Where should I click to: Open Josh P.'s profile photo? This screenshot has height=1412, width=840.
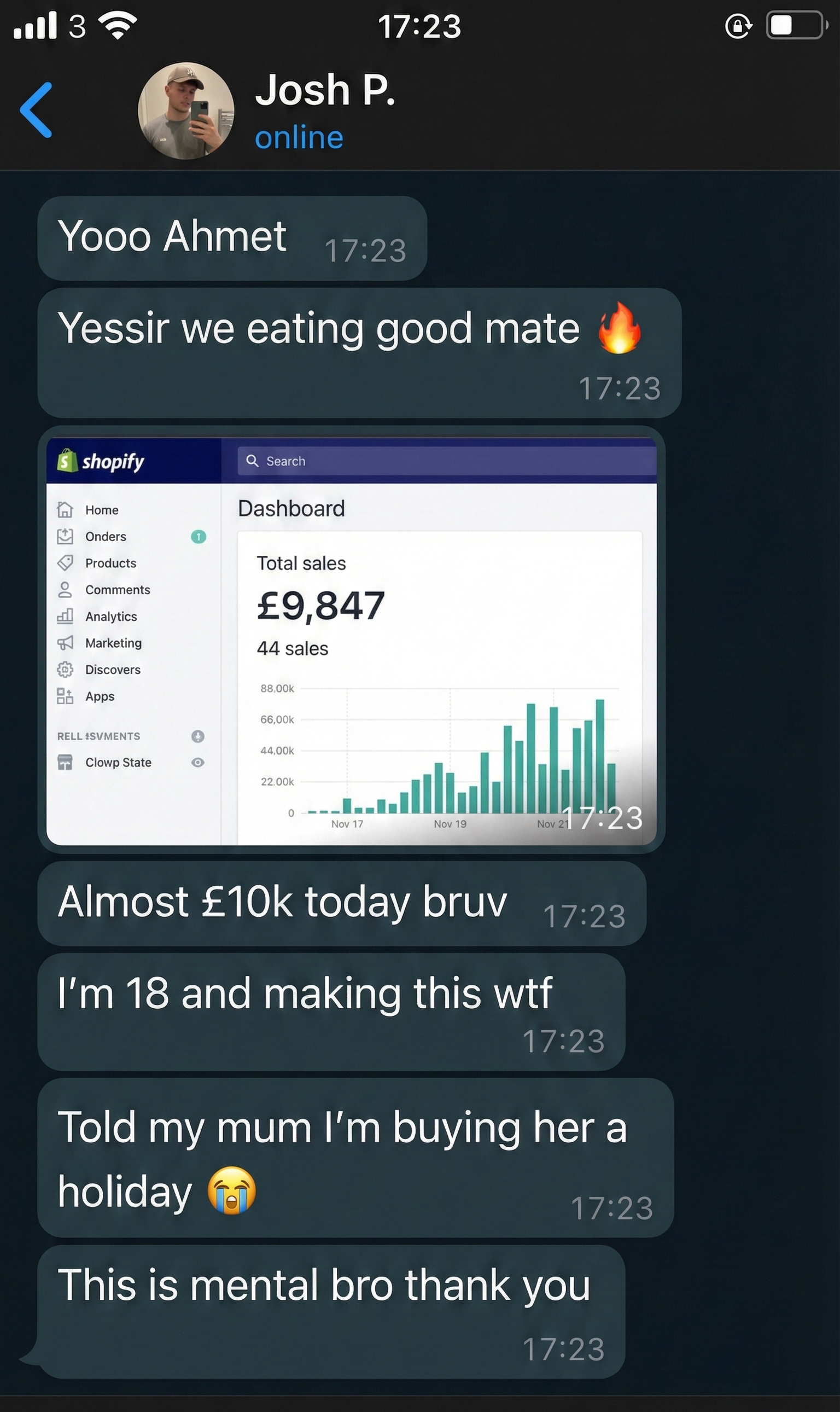(185, 111)
